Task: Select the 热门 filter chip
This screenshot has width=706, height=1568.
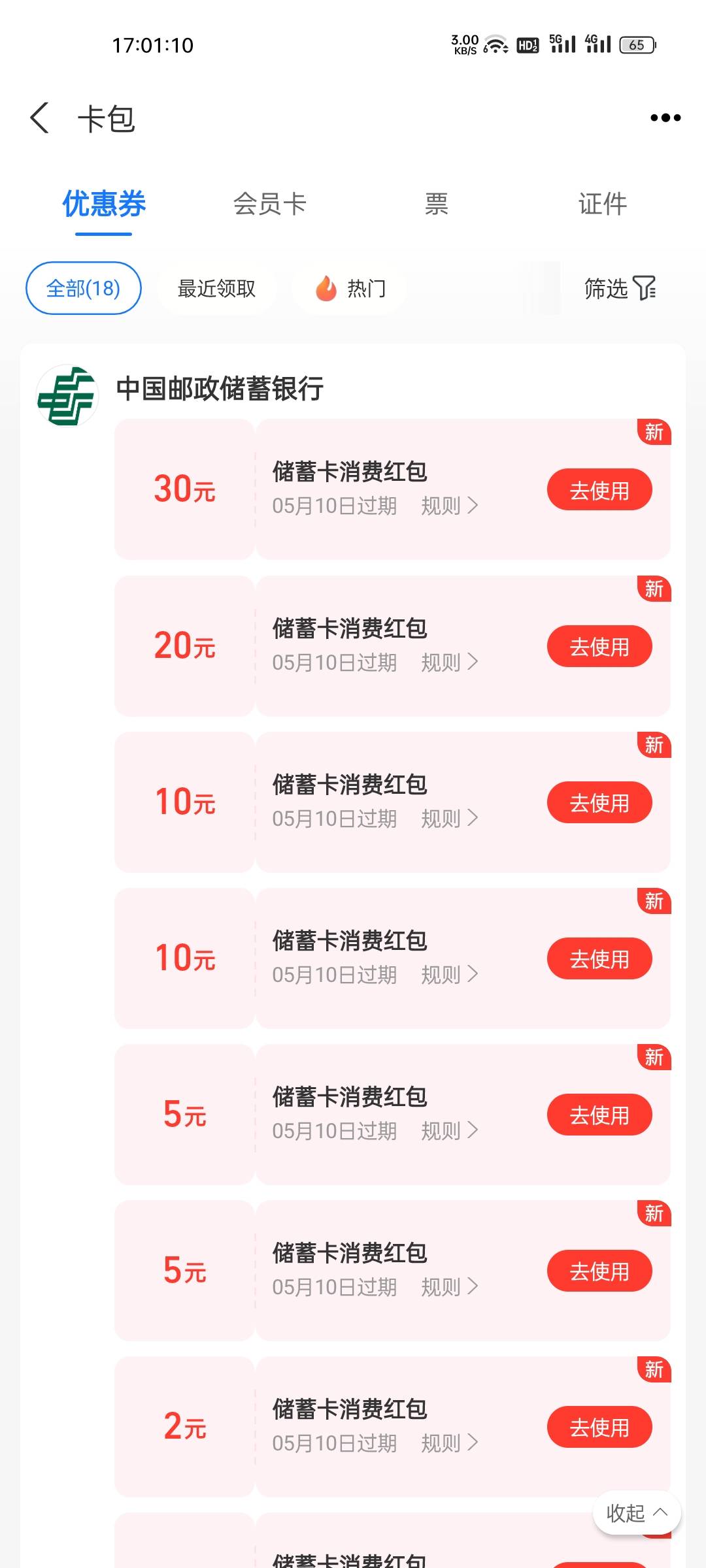Action: pos(350,288)
